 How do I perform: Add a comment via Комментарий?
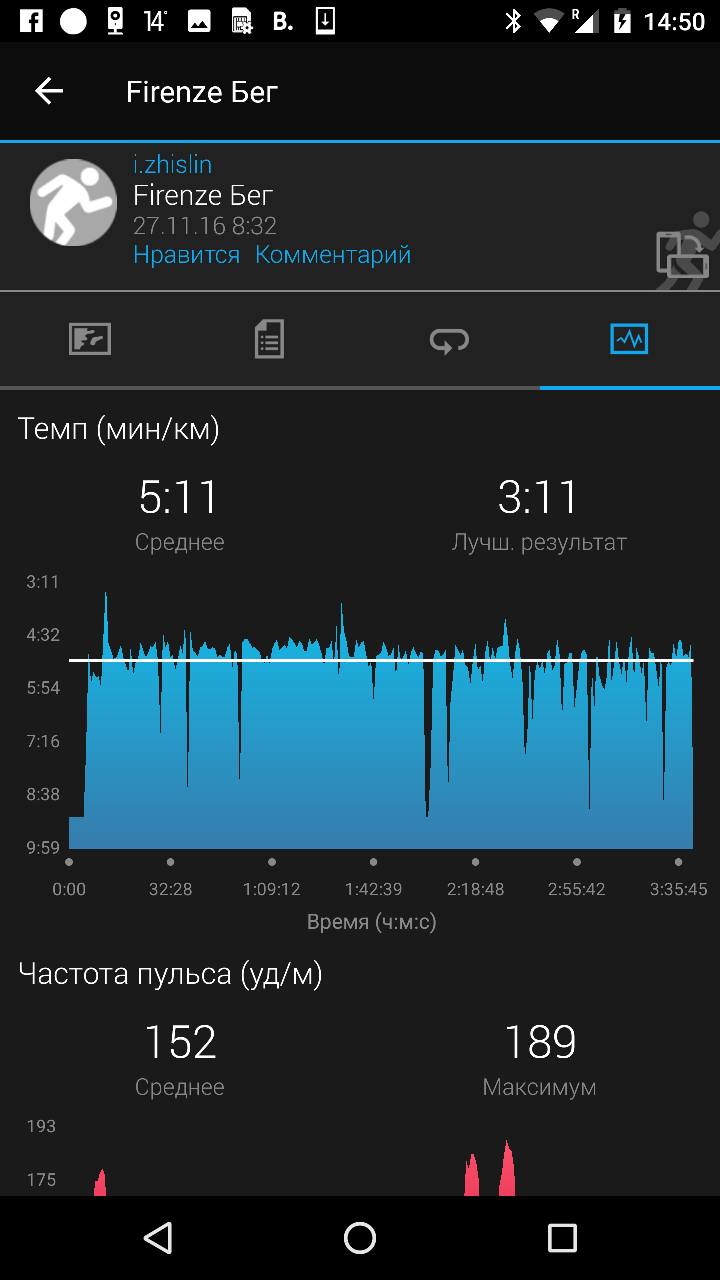click(333, 255)
